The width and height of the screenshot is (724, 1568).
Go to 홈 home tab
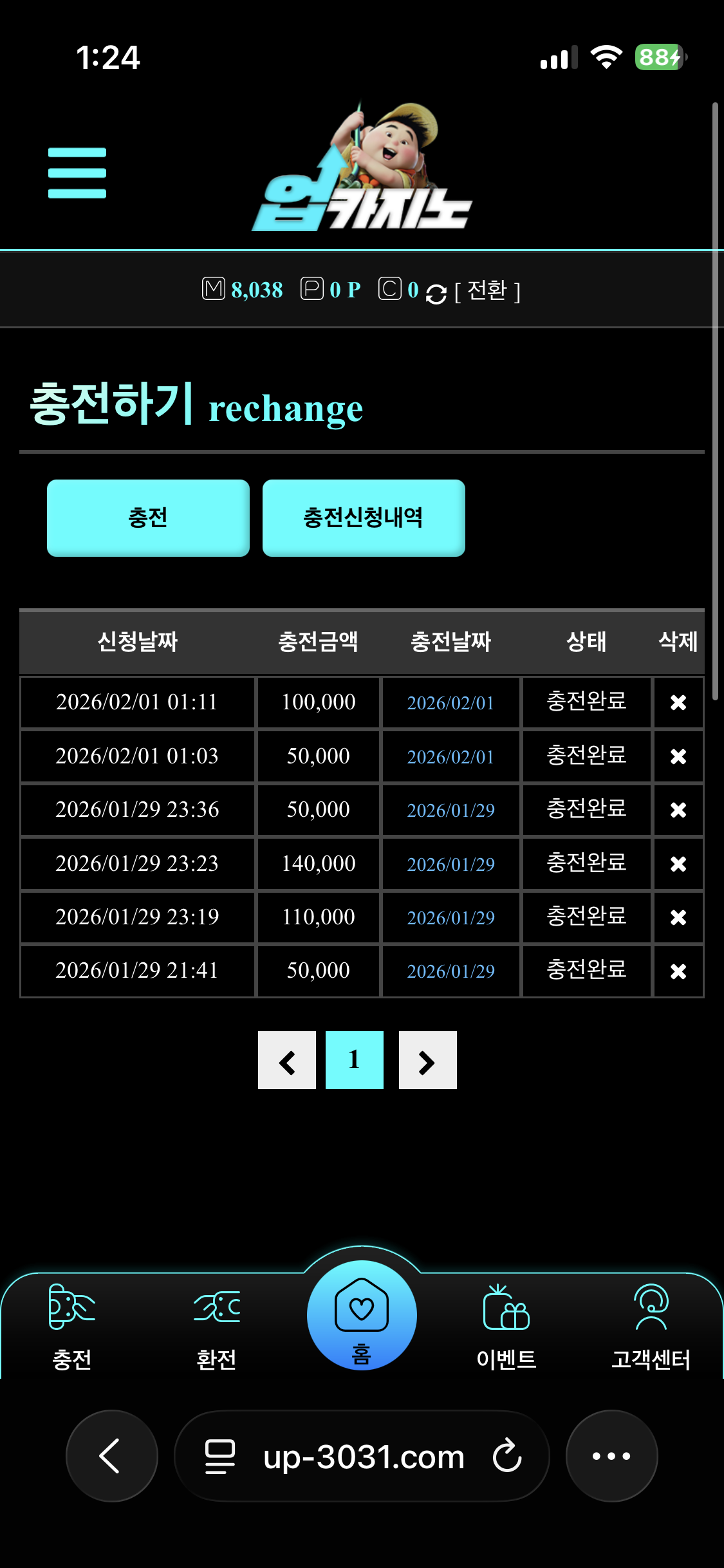tap(362, 1316)
